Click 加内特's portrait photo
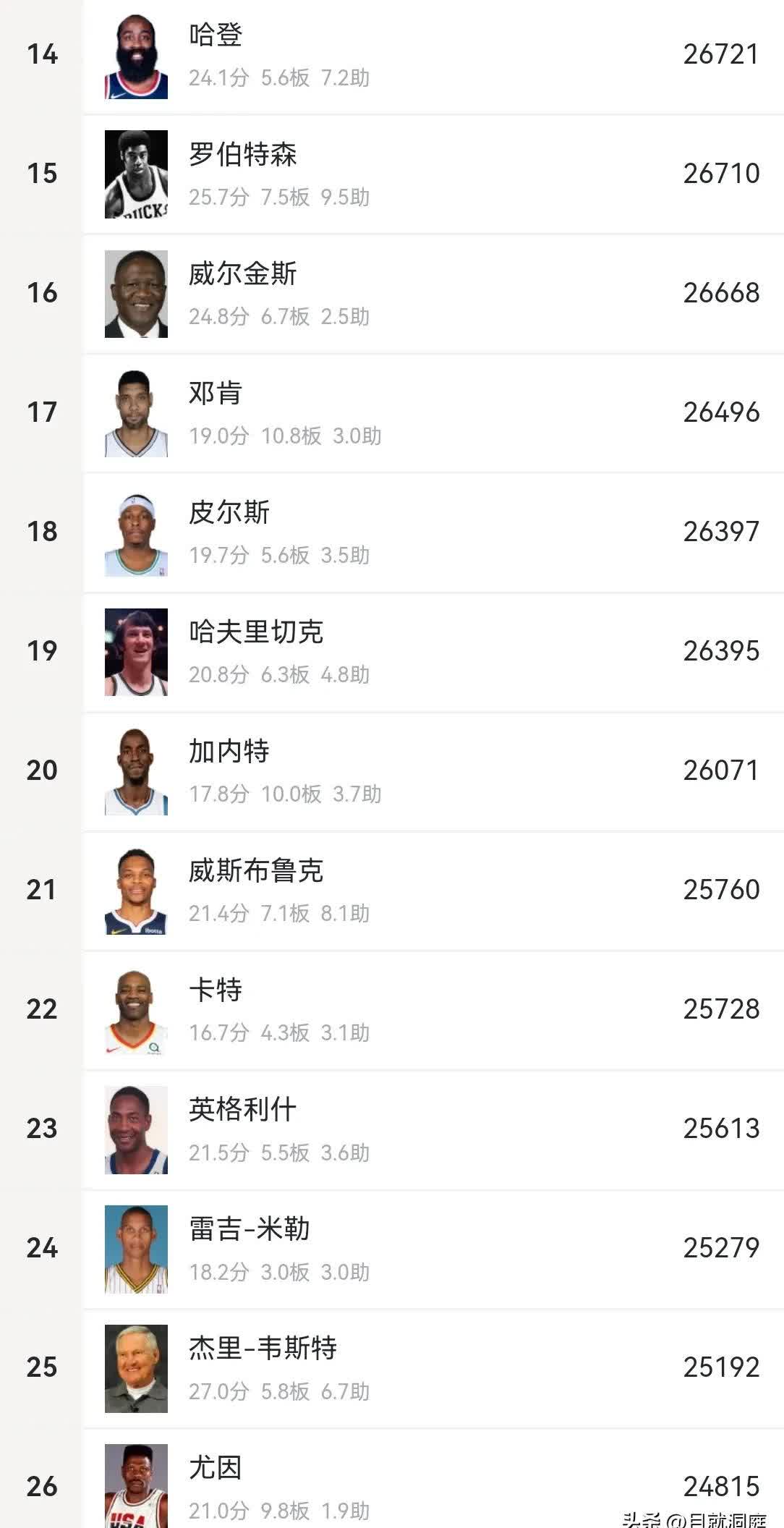Viewport: 784px width, 1528px height. [x=137, y=771]
